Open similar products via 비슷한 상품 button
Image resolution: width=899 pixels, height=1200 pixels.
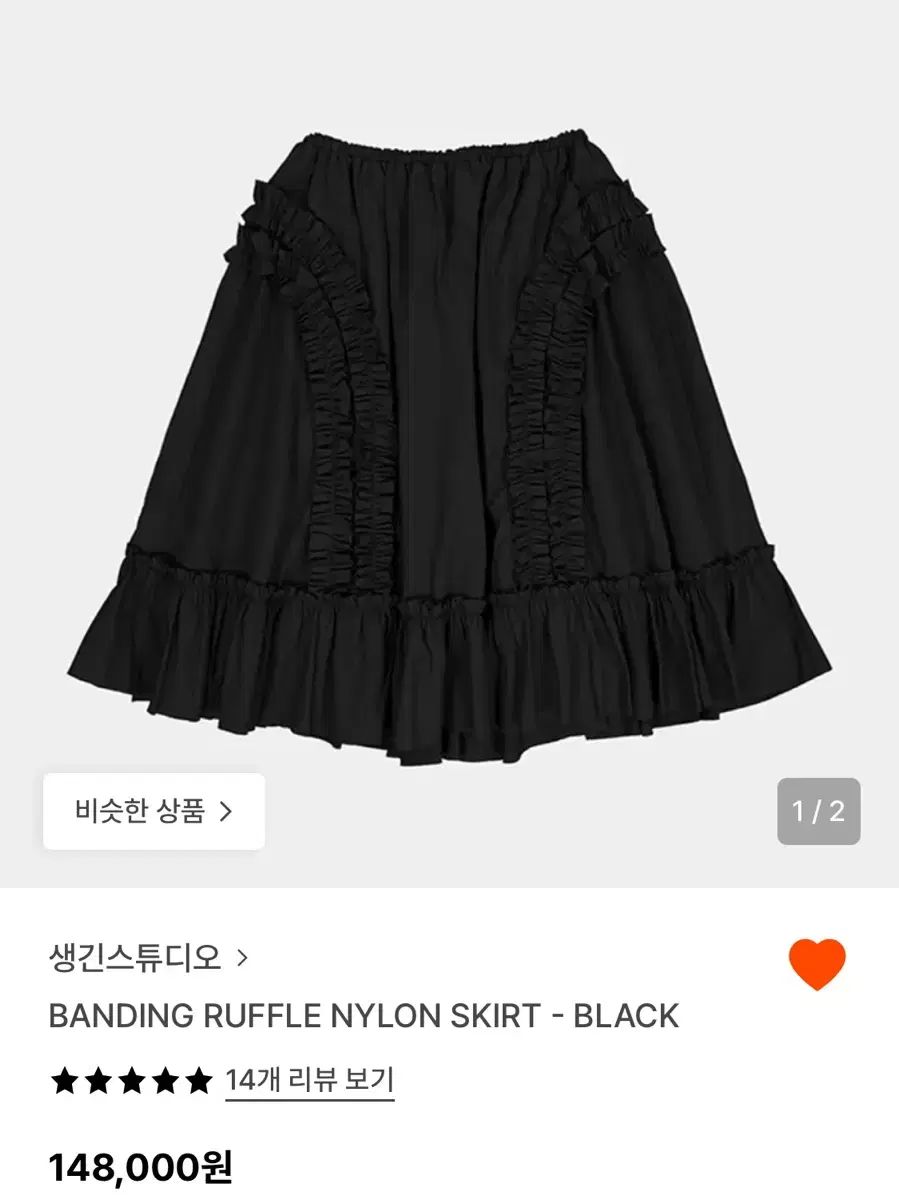pyautogui.click(x=154, y=811)
